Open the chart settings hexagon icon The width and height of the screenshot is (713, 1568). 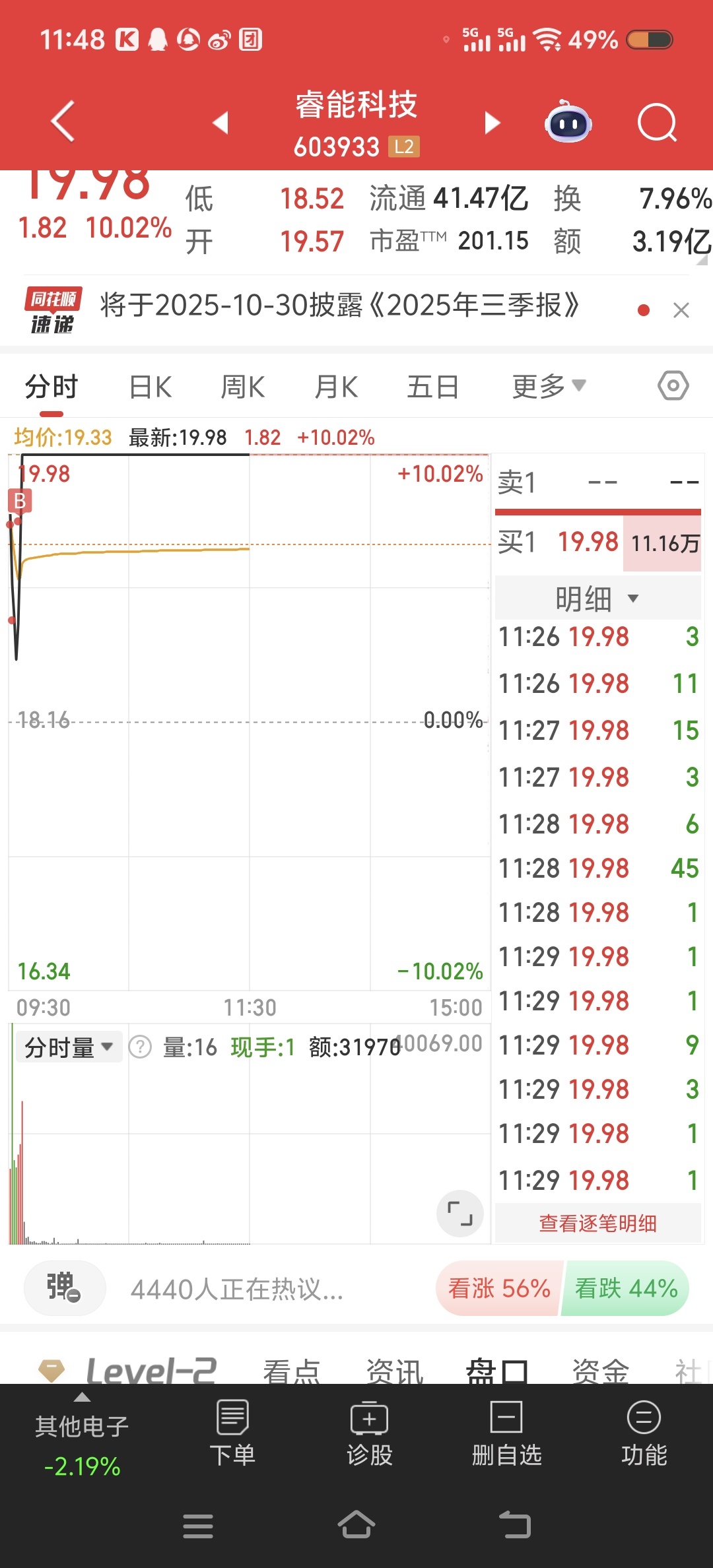coord(673,385)
